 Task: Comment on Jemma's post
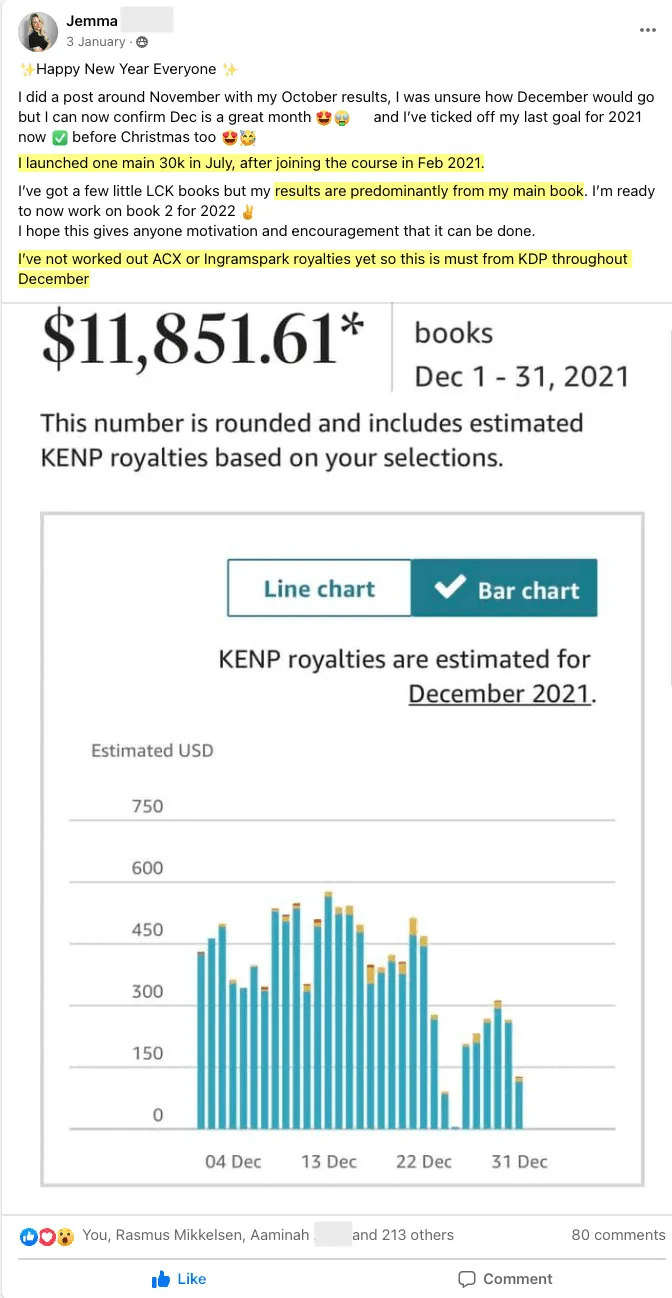[505, 1278]
